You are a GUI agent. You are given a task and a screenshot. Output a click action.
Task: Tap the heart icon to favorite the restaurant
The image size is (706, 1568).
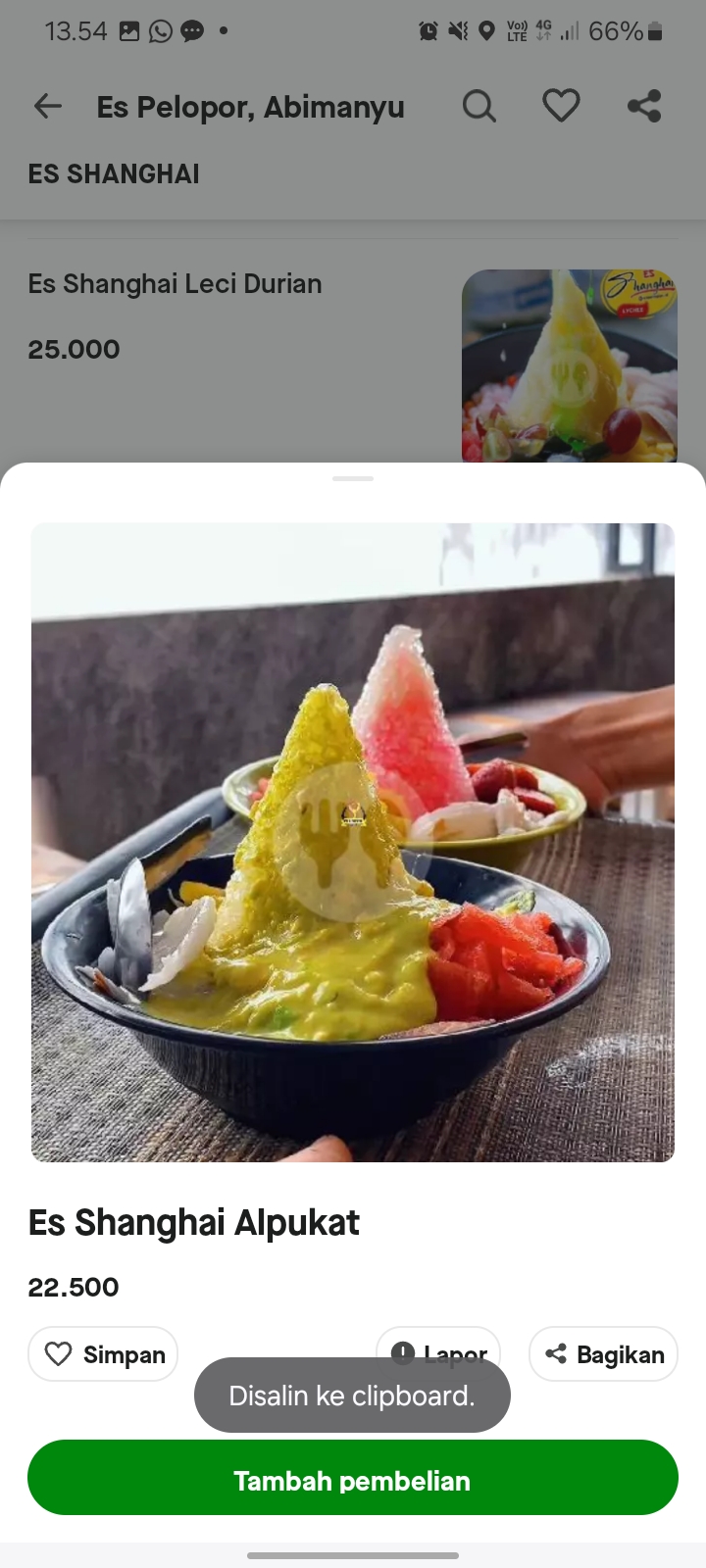[x=561, y=105]
